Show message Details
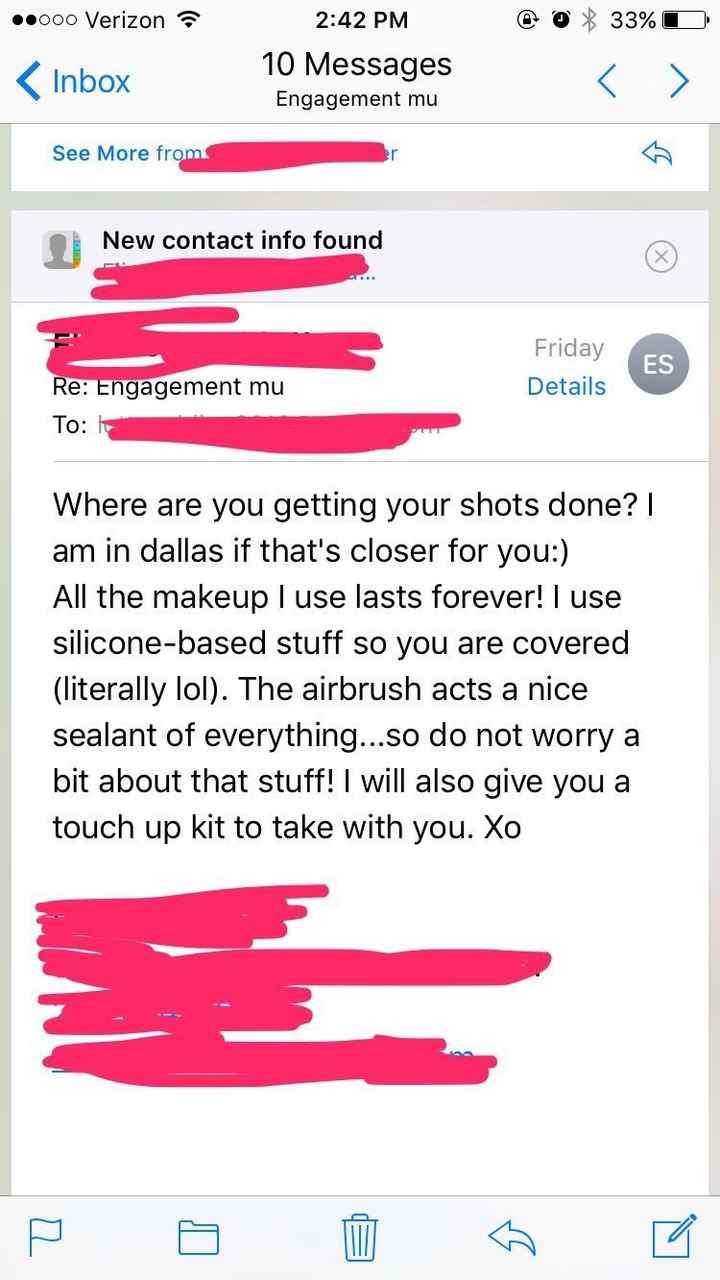 [x=566, y=387]
